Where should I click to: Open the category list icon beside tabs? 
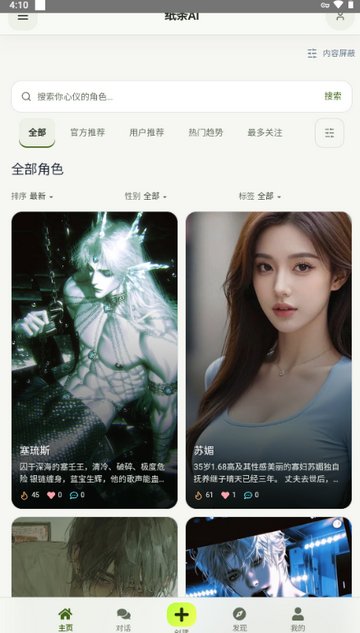pos(329,133)
